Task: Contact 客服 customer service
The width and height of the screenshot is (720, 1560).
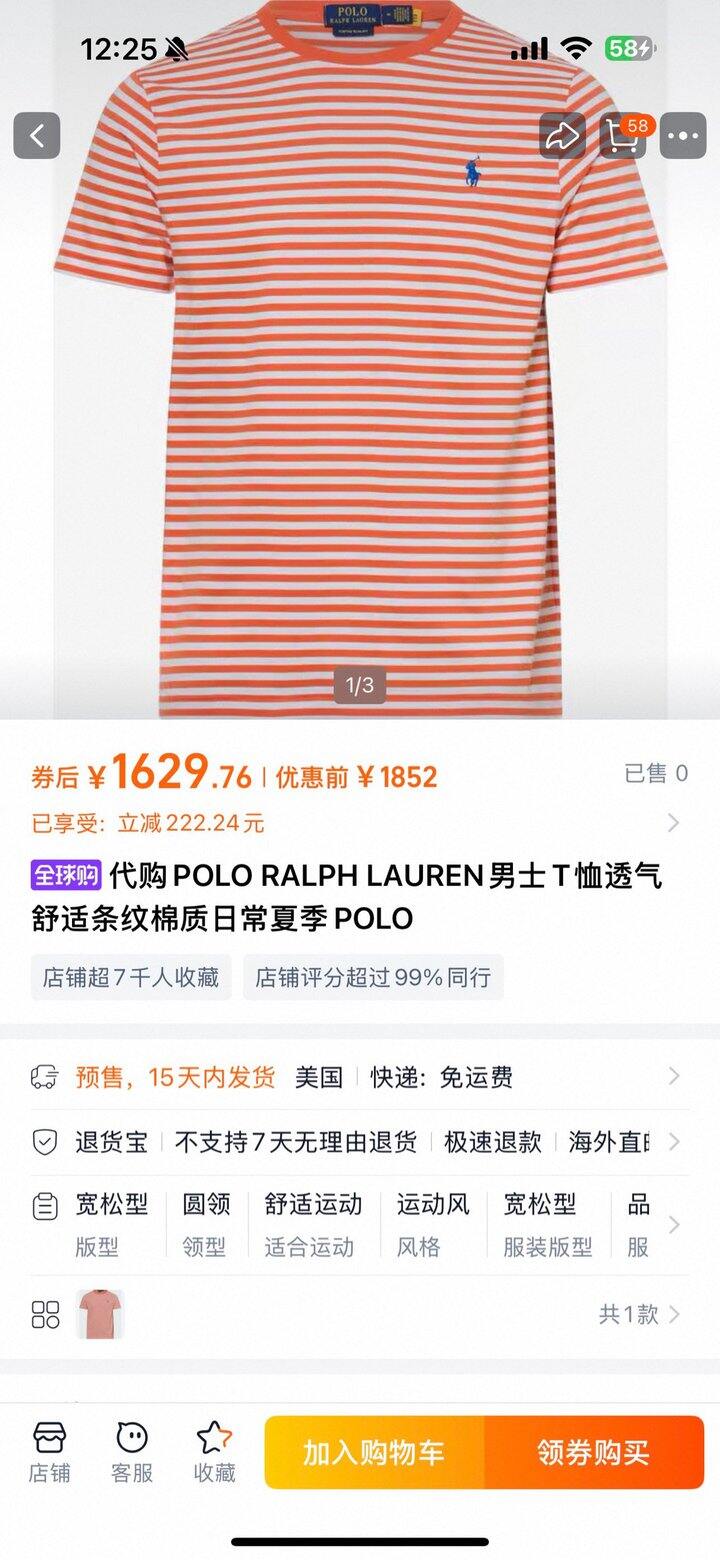Action: tap(132, 1452)
